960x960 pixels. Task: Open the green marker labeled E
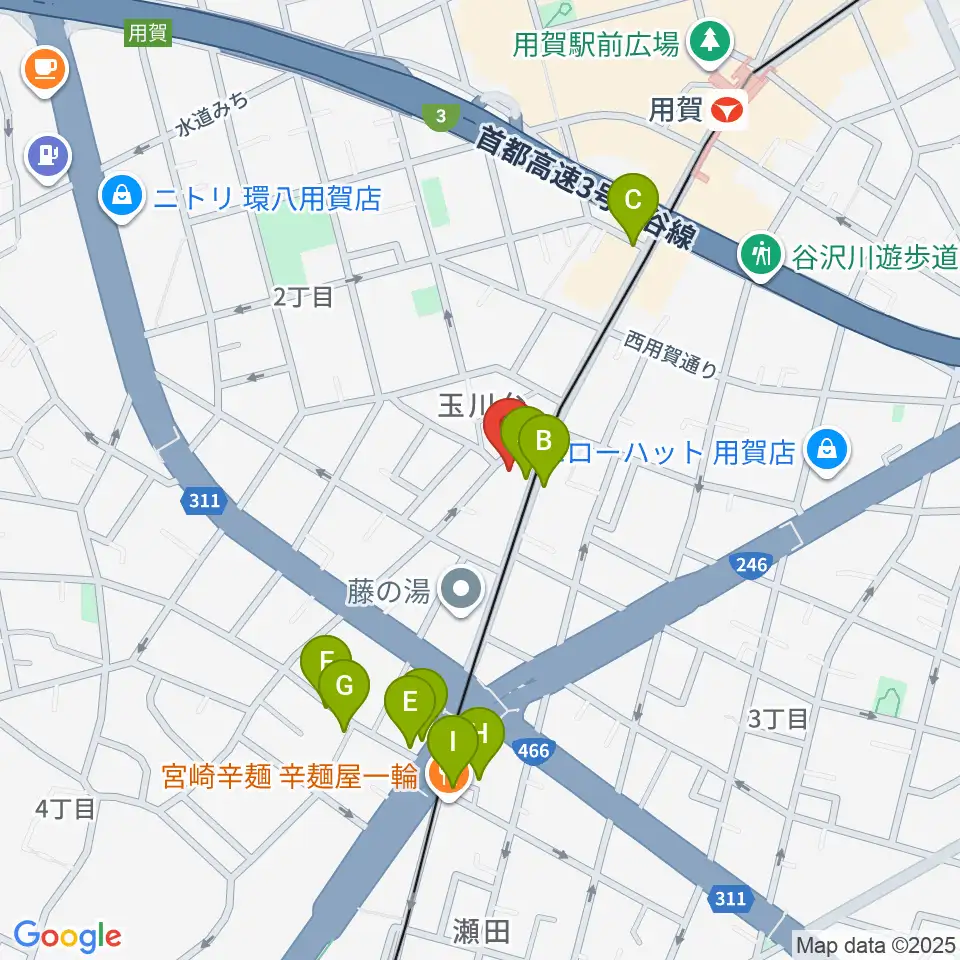pos(410,707)
